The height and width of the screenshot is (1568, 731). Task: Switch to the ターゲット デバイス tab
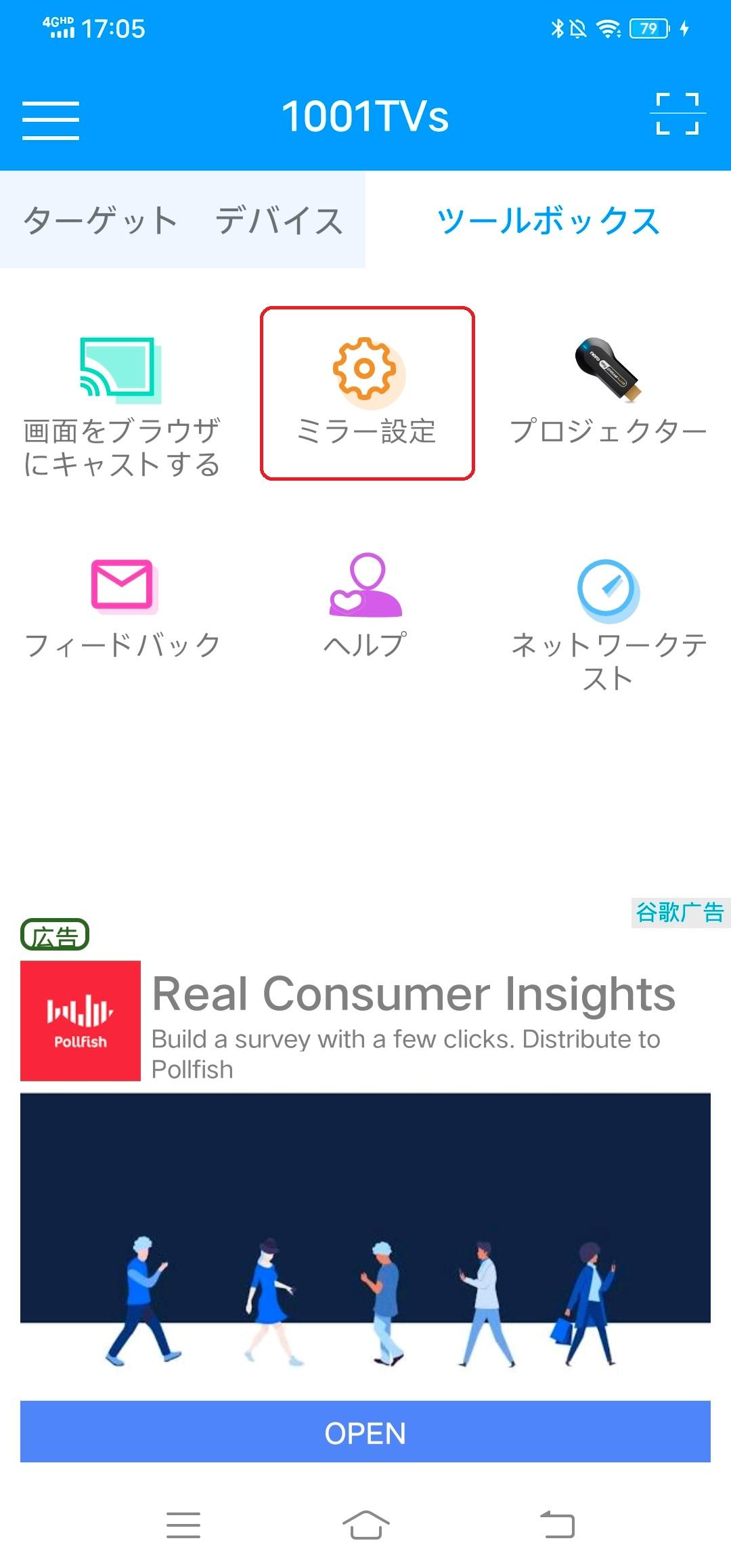[x=183, y=220]
